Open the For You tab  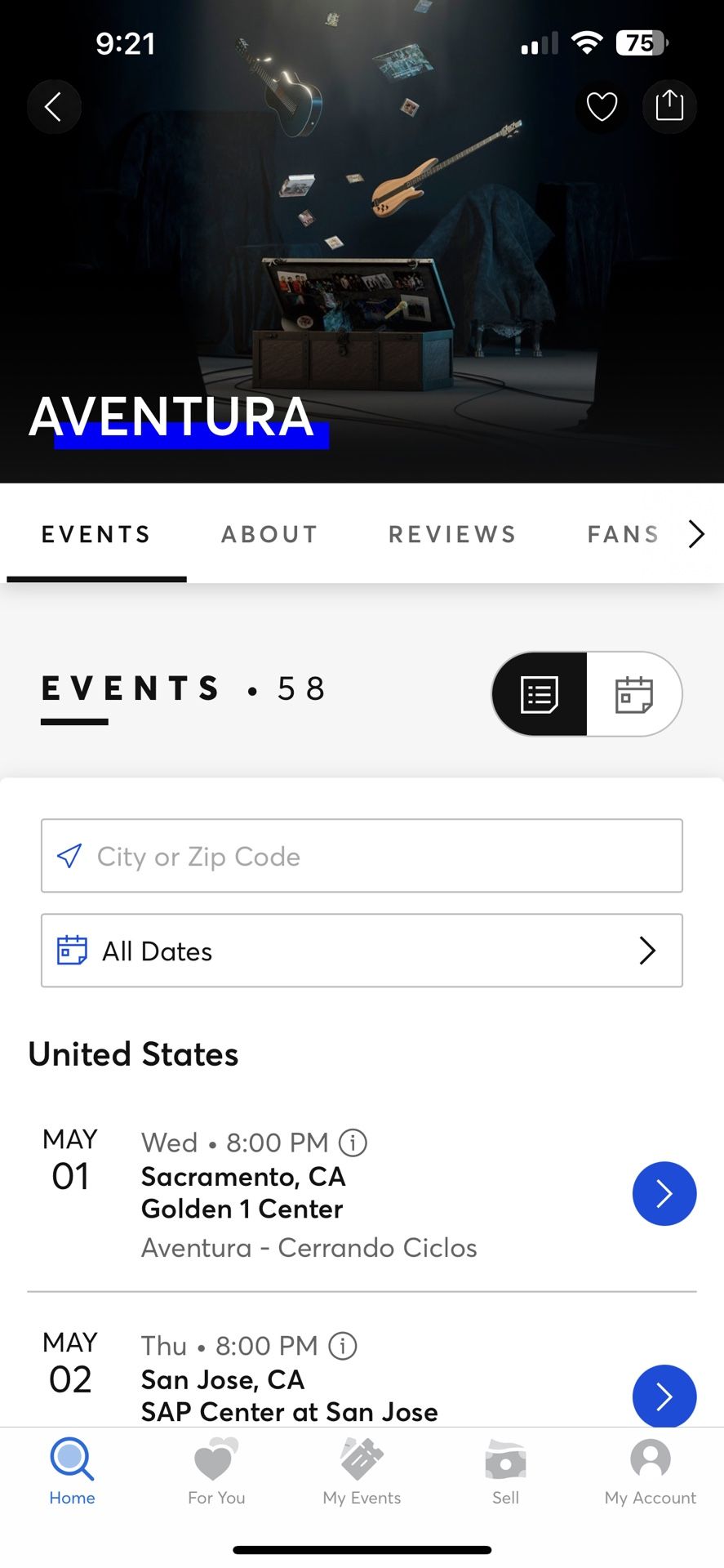pos(216,1471)
